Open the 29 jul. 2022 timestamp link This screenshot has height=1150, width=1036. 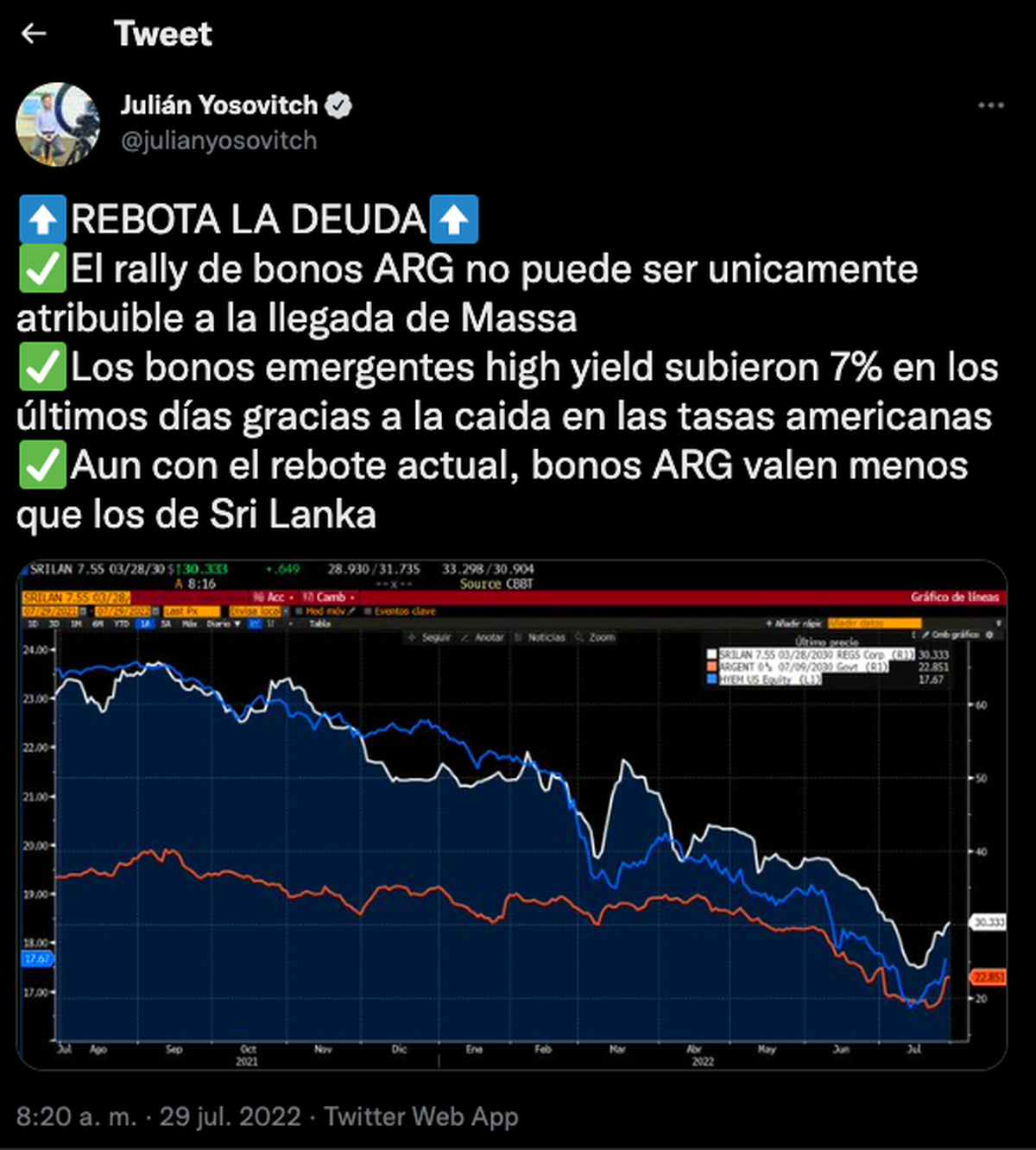coord(158,1116)
